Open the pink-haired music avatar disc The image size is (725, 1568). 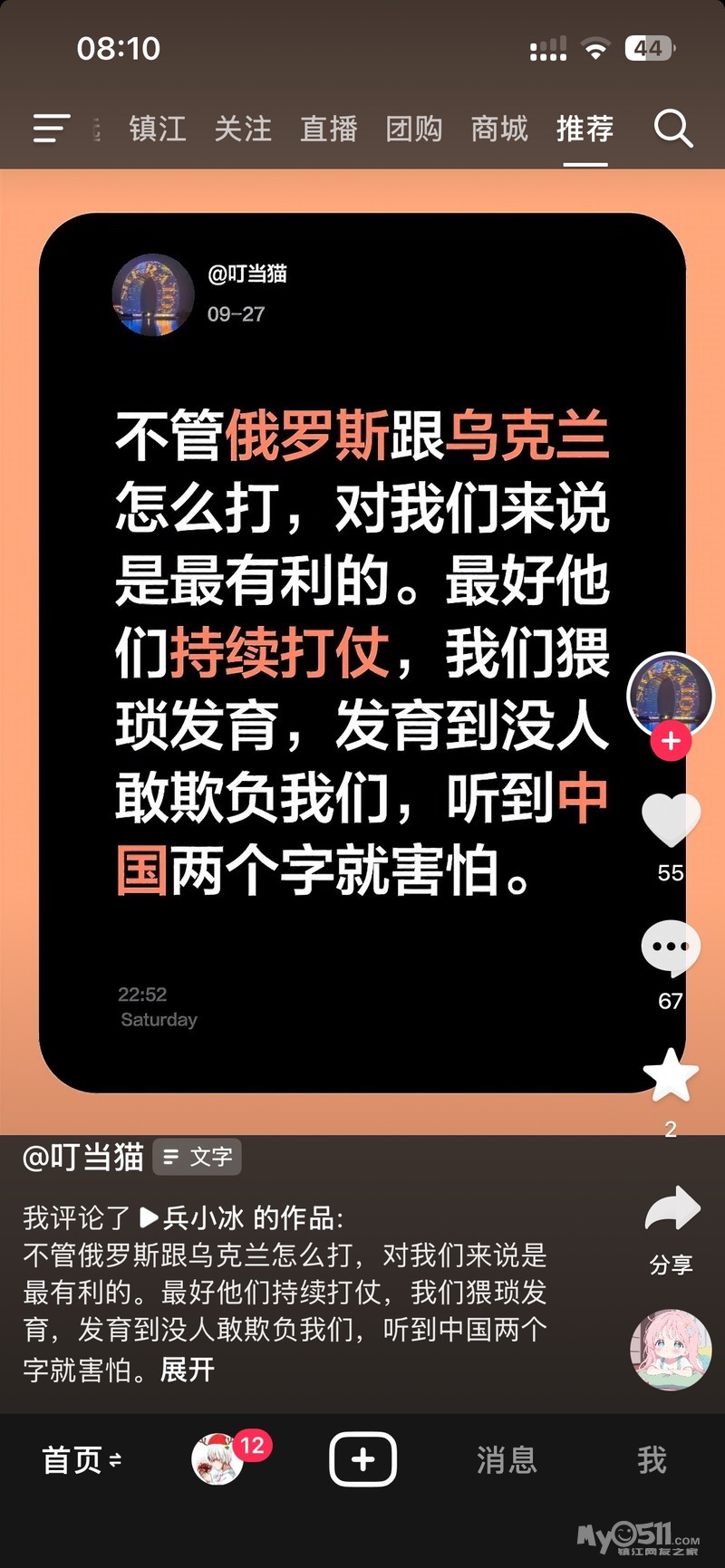[671, 1350]
